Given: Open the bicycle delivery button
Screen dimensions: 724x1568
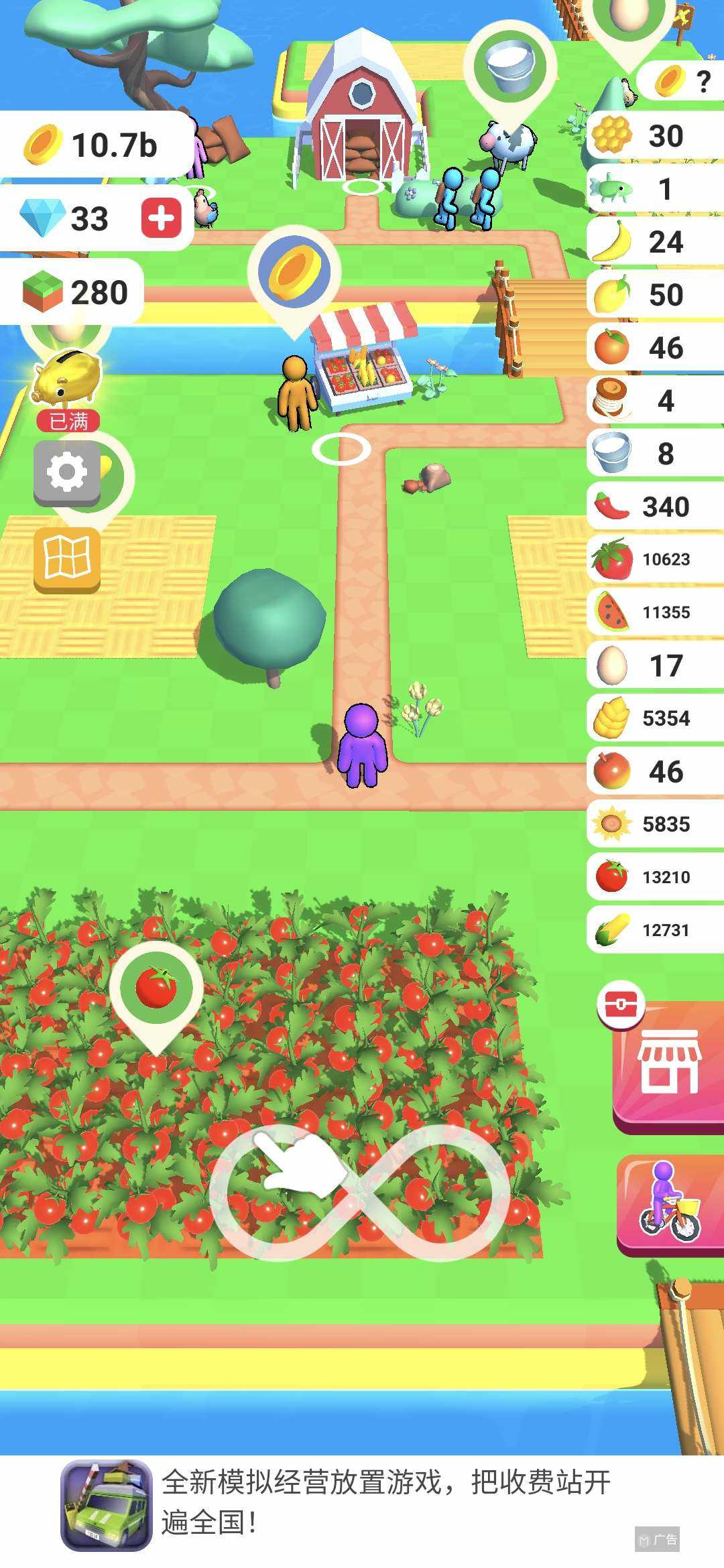Looking at the screenshot, I should [x=669, y=1203].
